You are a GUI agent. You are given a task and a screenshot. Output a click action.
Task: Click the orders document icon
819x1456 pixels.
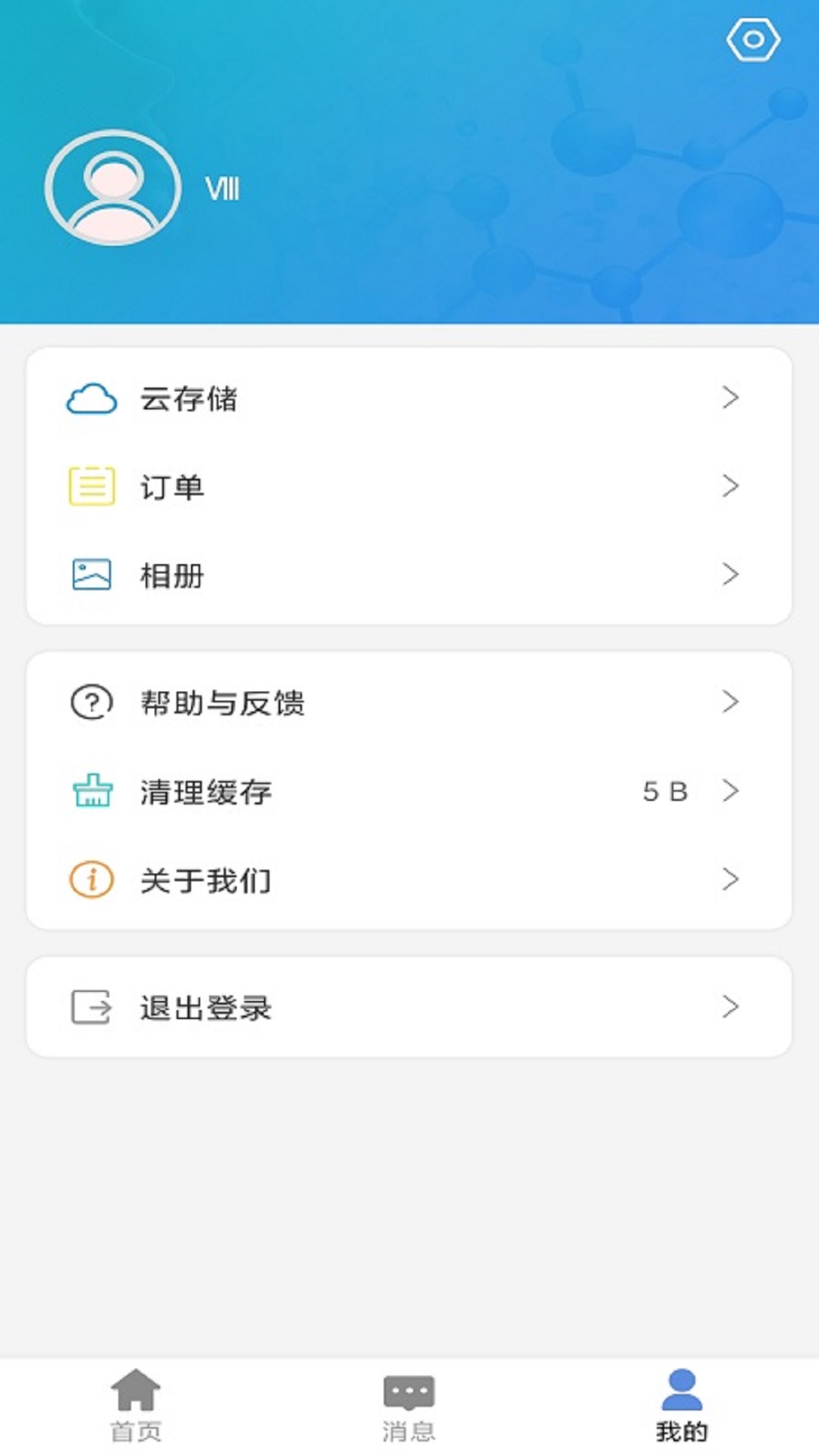91,488
